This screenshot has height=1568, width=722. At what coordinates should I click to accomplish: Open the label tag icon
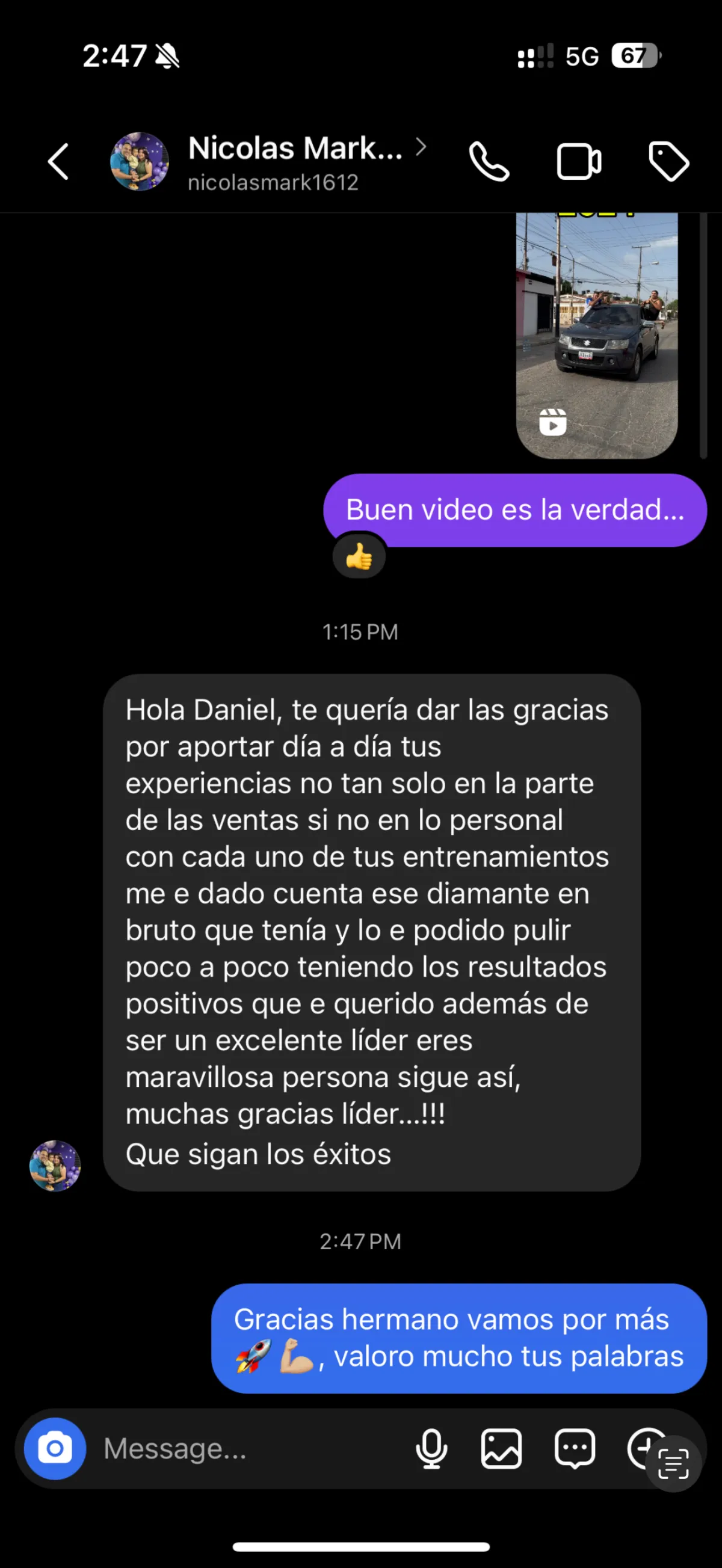668,162
